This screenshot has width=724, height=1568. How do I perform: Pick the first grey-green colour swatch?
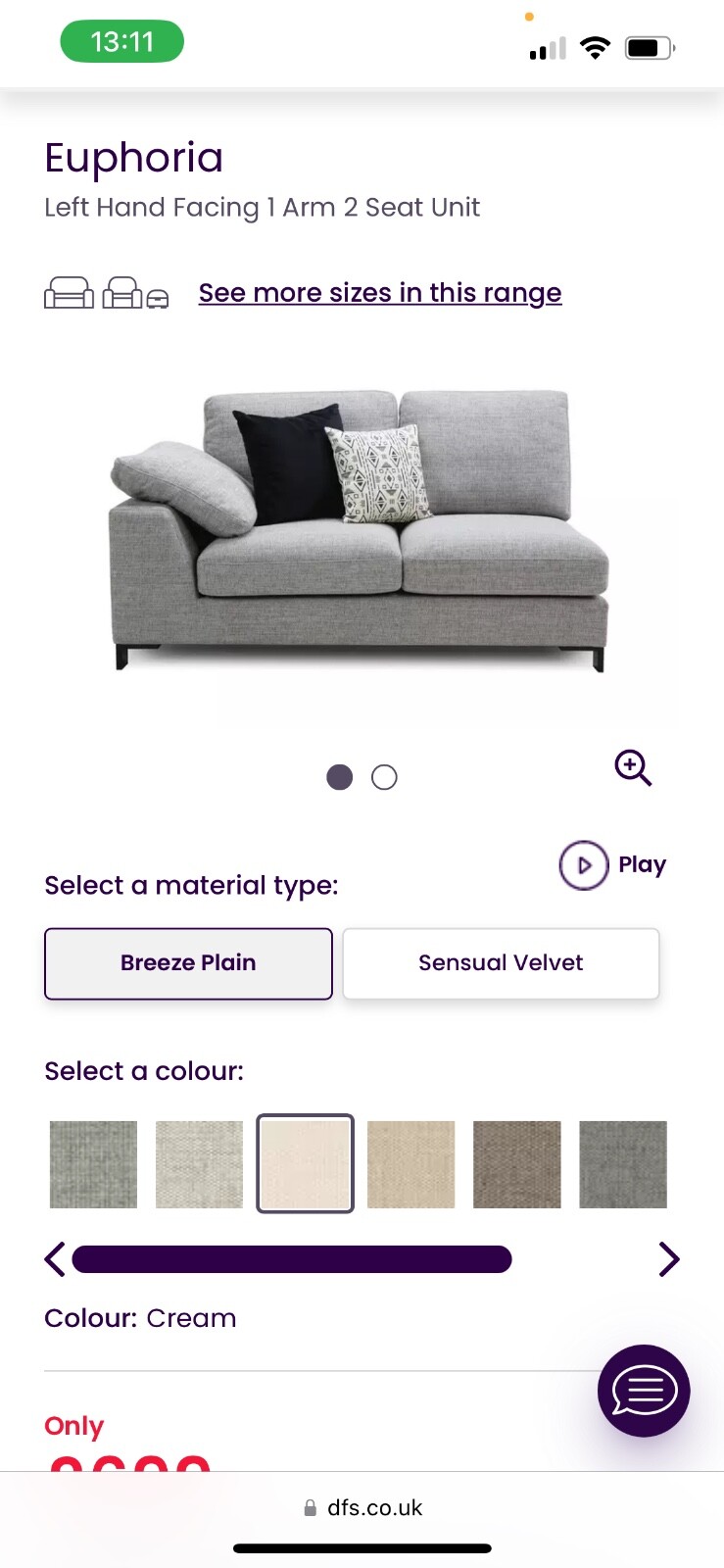click(94, 1164)
